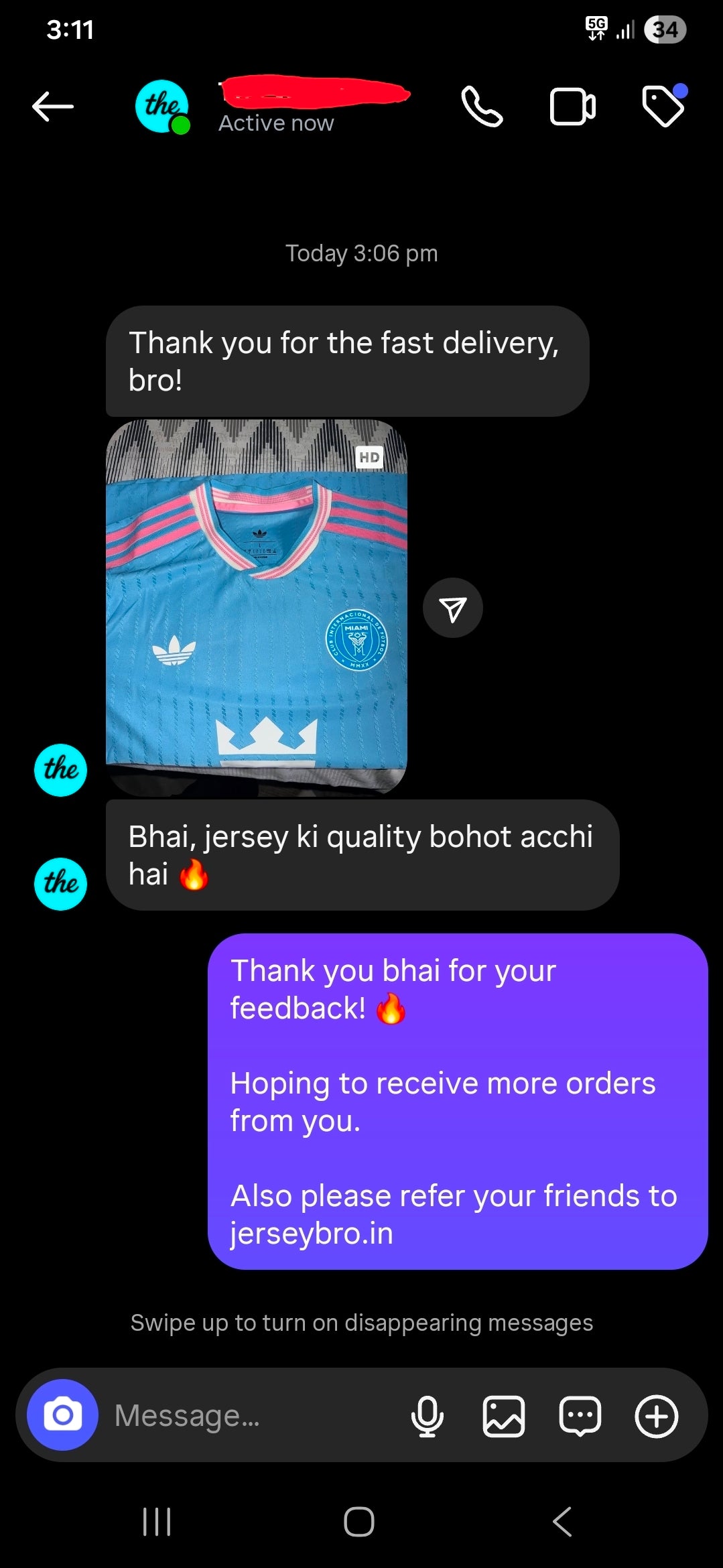Image resolution: width=723 pixels, height=1568 pixels.
Task: Focus the Message text field
Action: [x=255, y=1416]
